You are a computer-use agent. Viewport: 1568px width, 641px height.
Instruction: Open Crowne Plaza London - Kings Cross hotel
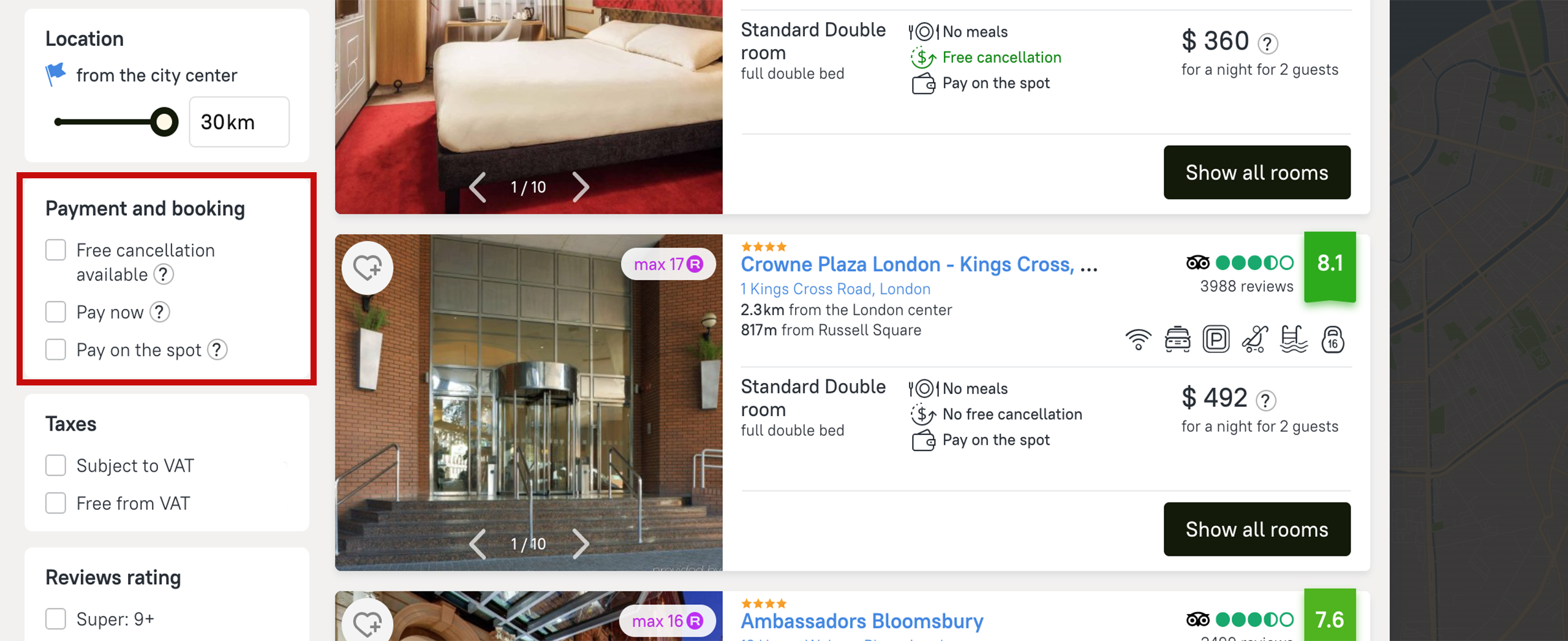coord(907,264)
